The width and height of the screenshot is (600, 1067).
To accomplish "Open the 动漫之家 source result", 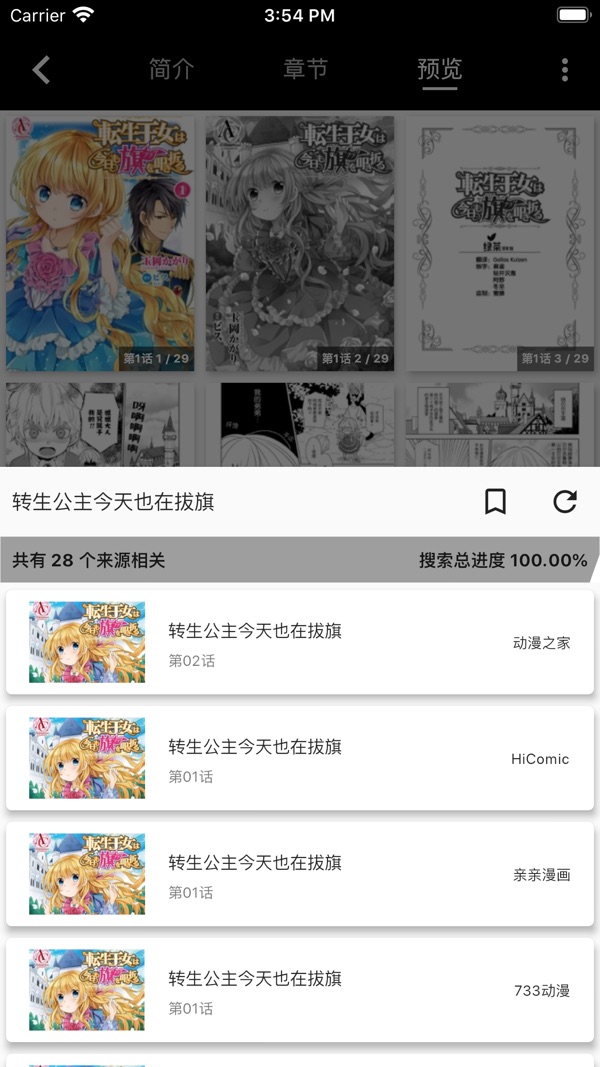I will [300, 643].
